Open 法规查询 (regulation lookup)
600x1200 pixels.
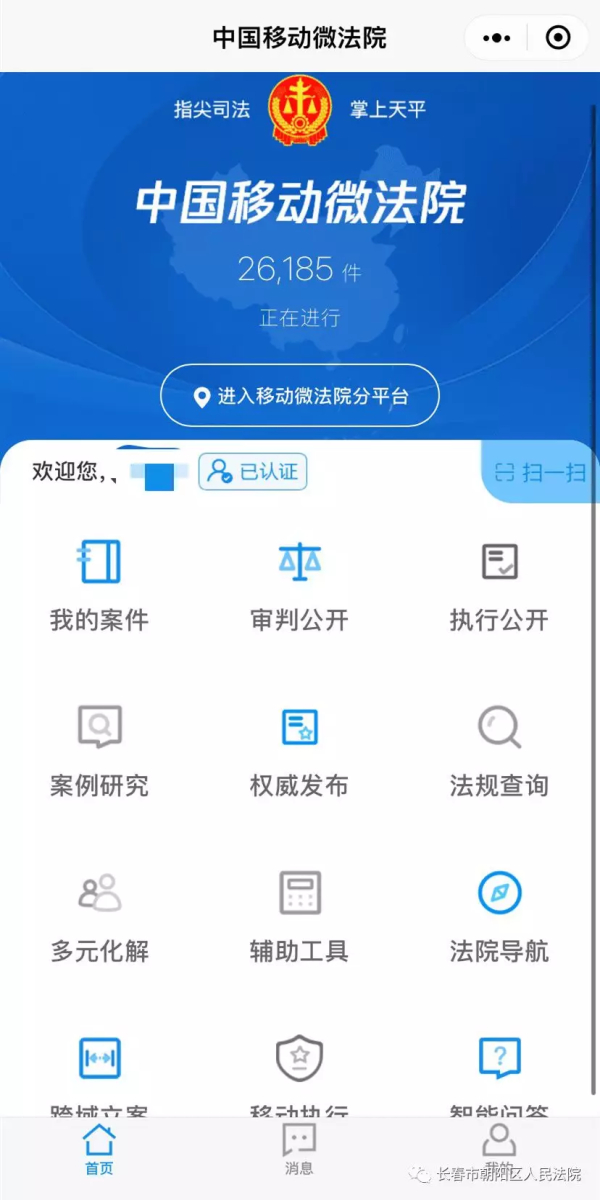[x=499, y=750]
